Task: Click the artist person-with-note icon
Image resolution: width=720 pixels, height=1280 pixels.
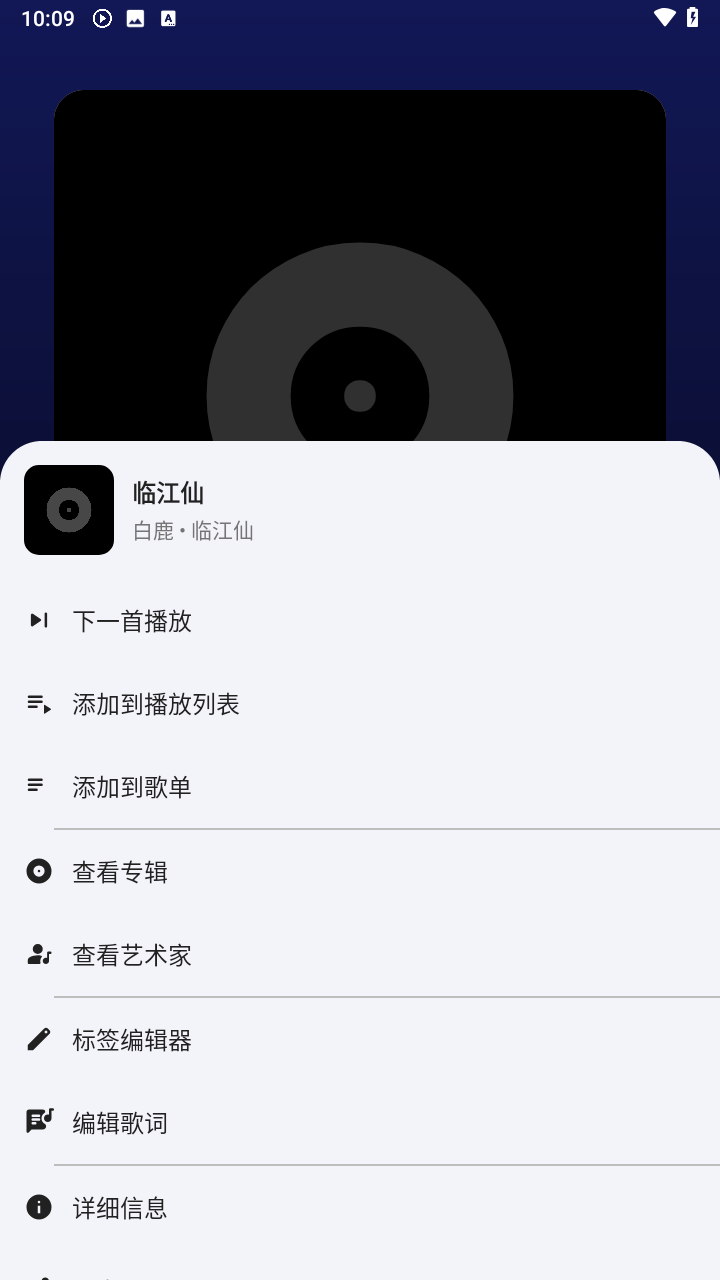Action: pos(38,955)
